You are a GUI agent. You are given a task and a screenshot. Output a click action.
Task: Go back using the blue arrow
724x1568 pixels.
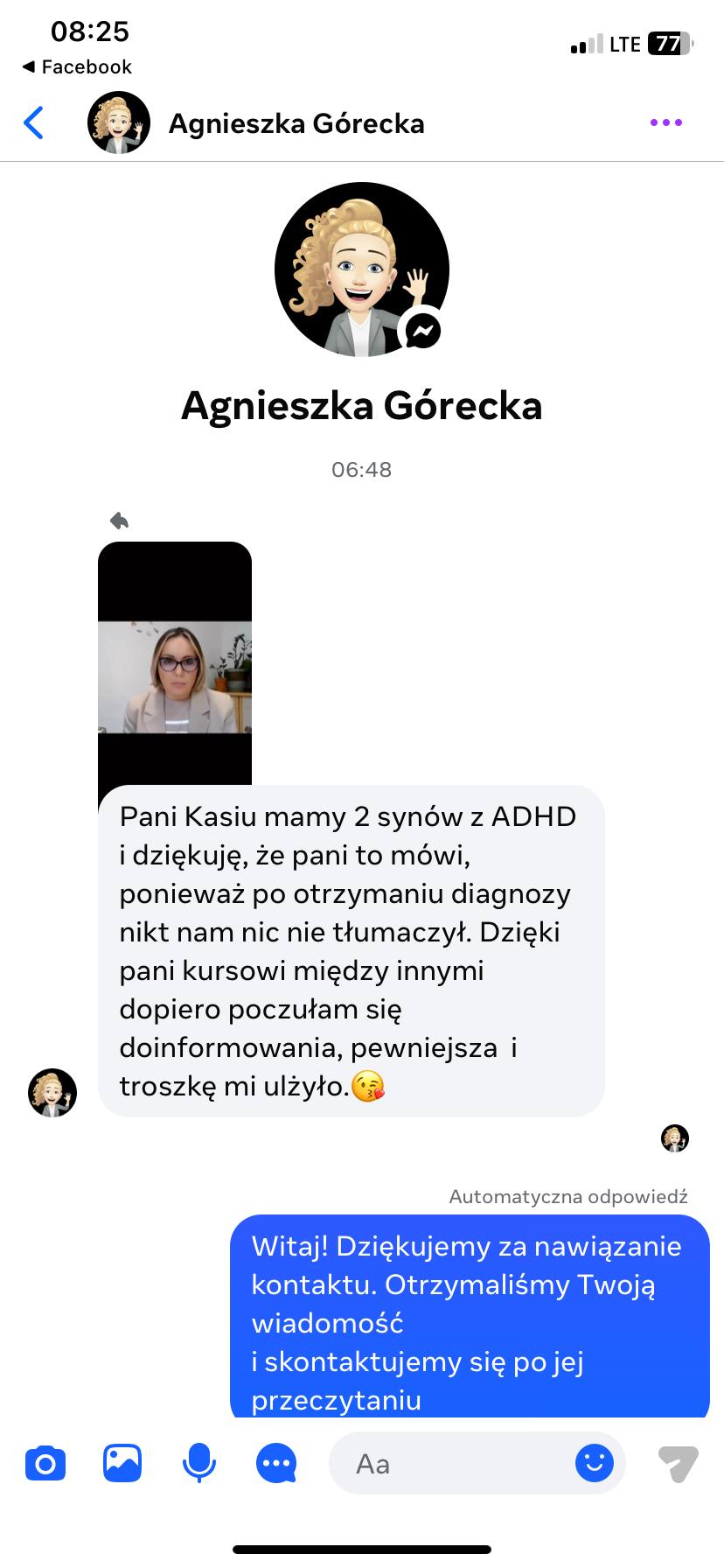[34, 123]
